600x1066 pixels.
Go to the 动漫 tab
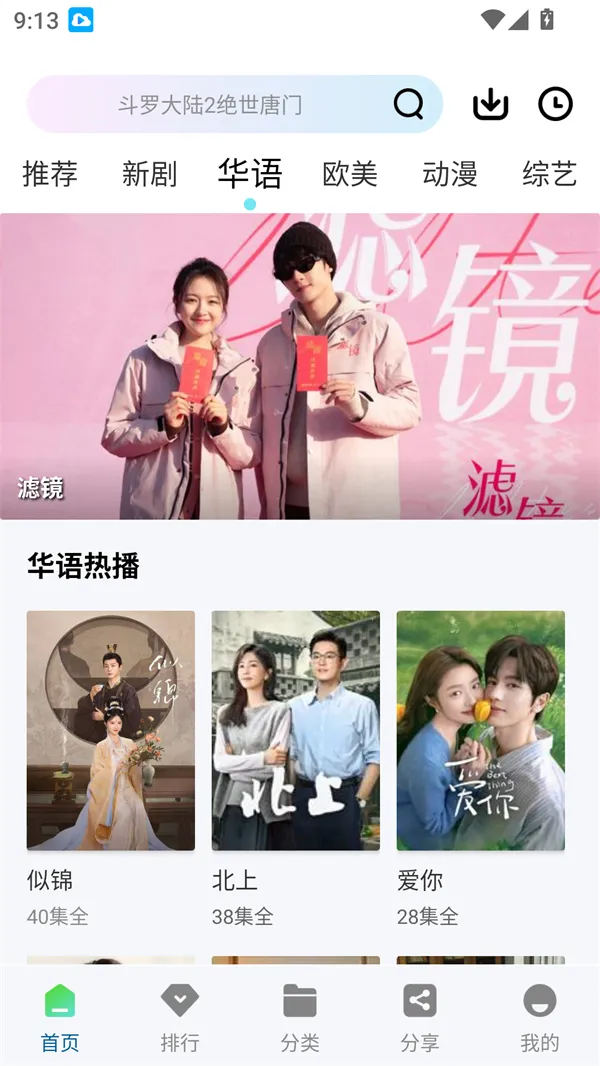click(x=450, y=174)
